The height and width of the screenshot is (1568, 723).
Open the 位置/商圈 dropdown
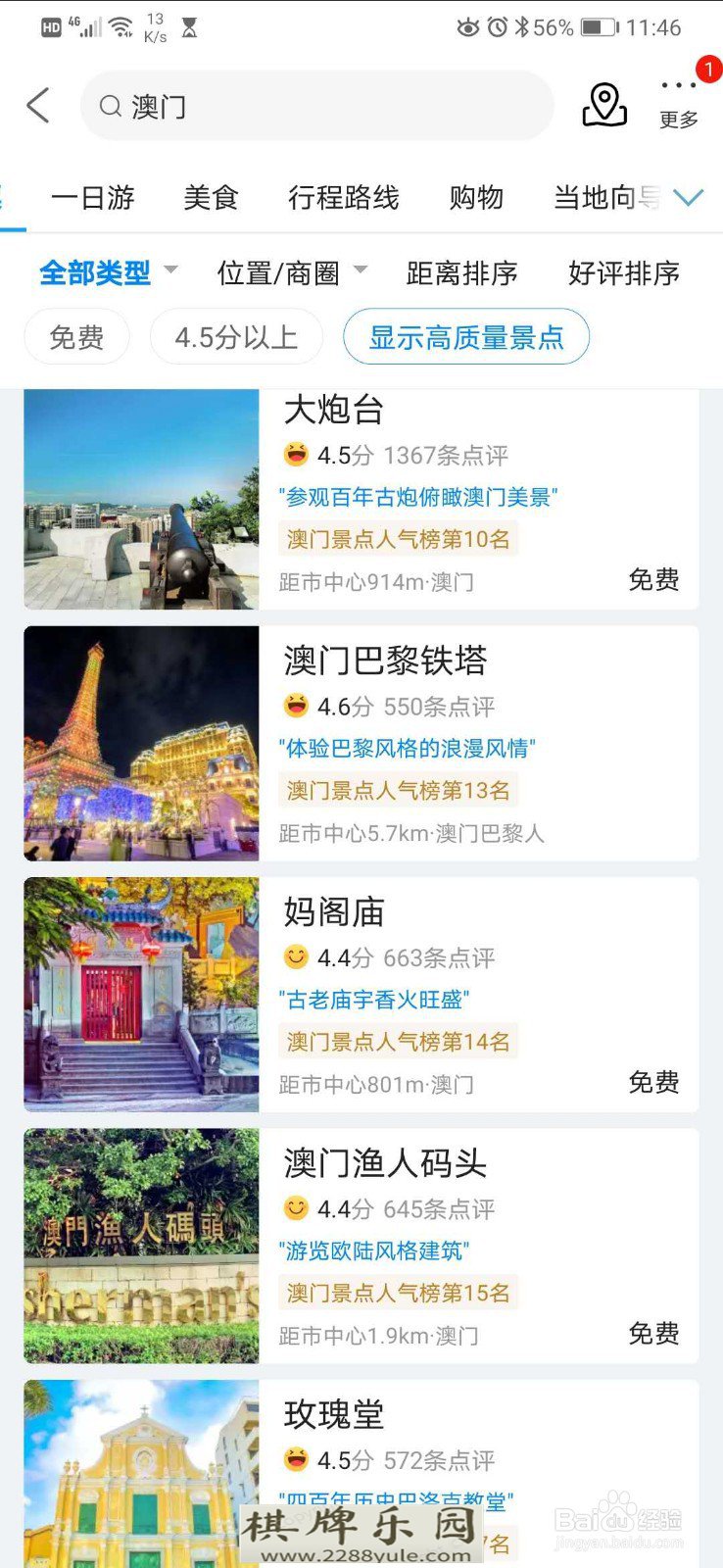(x=291, y=272)
